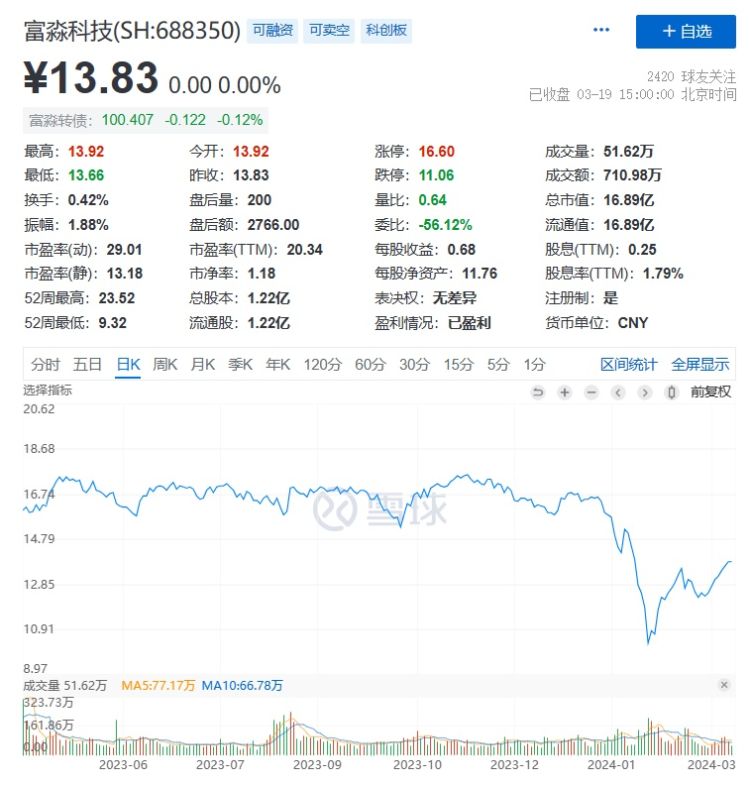This screenshot has height=785, width=750.
Task: Add this stock to the 自选 watchlist
Action: tap(685, 31)
